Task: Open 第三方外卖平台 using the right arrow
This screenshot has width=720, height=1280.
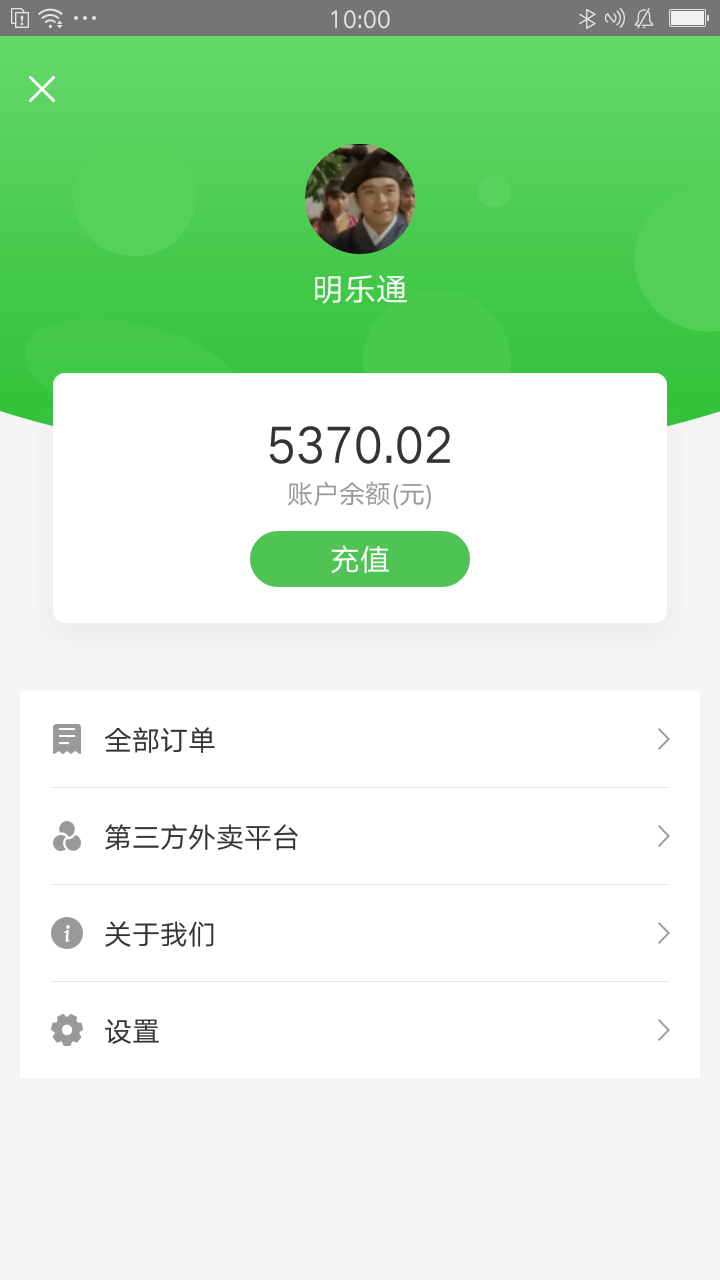Action: coord(663,835)
